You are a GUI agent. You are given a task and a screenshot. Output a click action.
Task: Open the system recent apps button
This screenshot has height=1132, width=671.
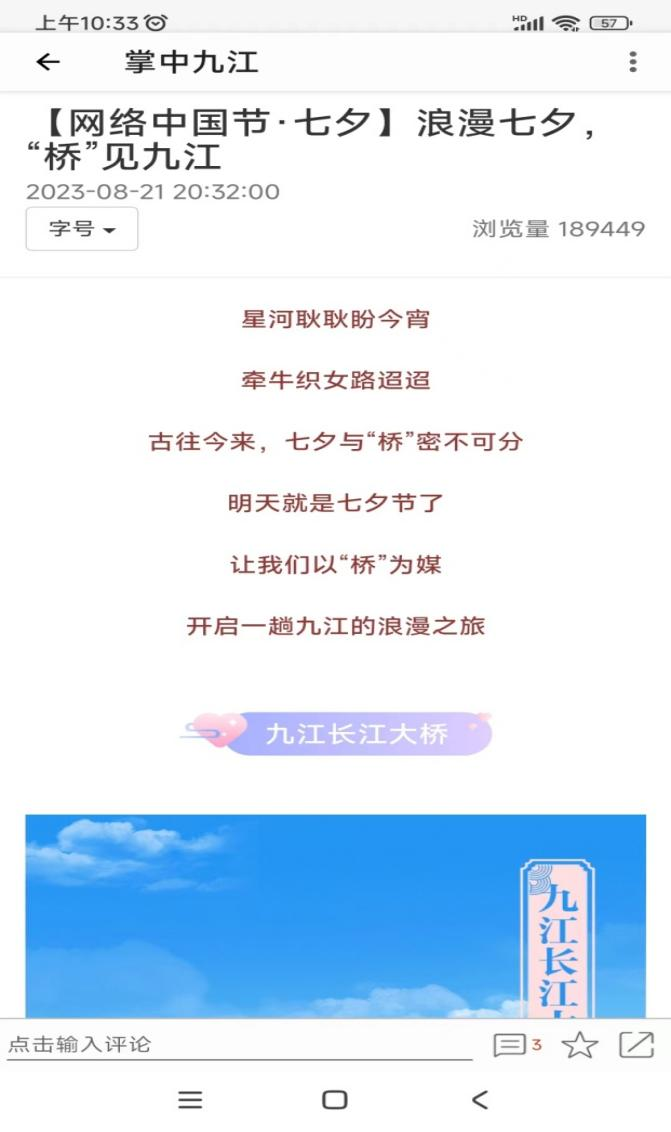tap(190, 1100)
